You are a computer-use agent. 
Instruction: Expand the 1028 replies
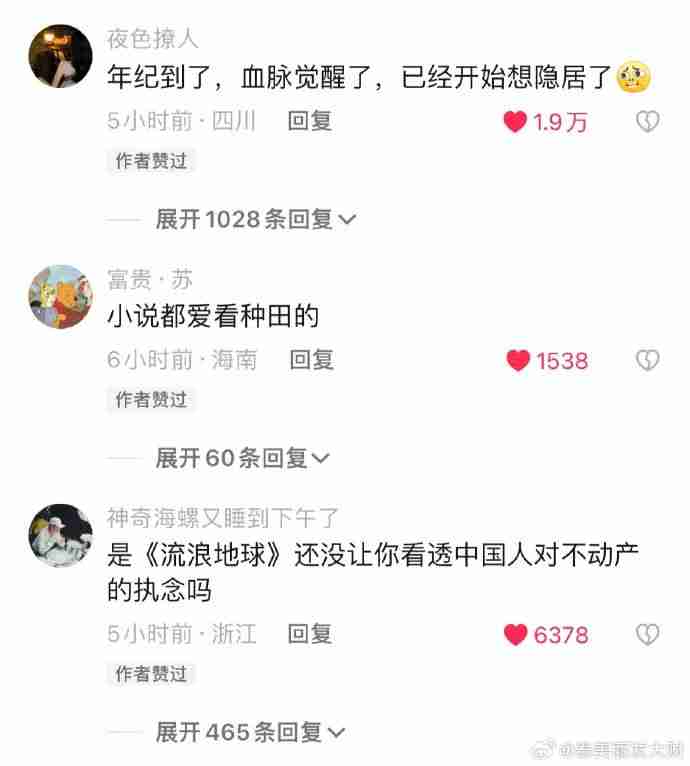[x=255, y=219]
